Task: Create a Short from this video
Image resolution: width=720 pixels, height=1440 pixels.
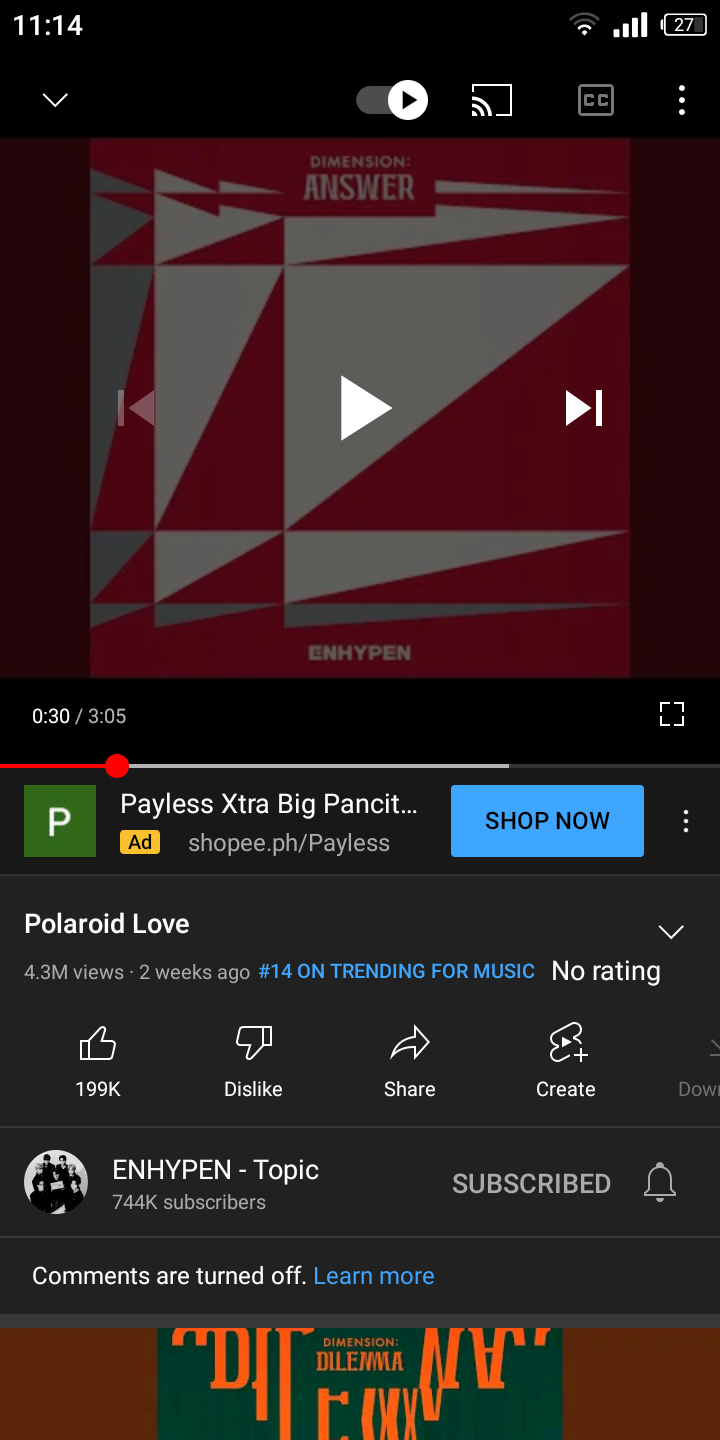Action: coord(566,1060)
